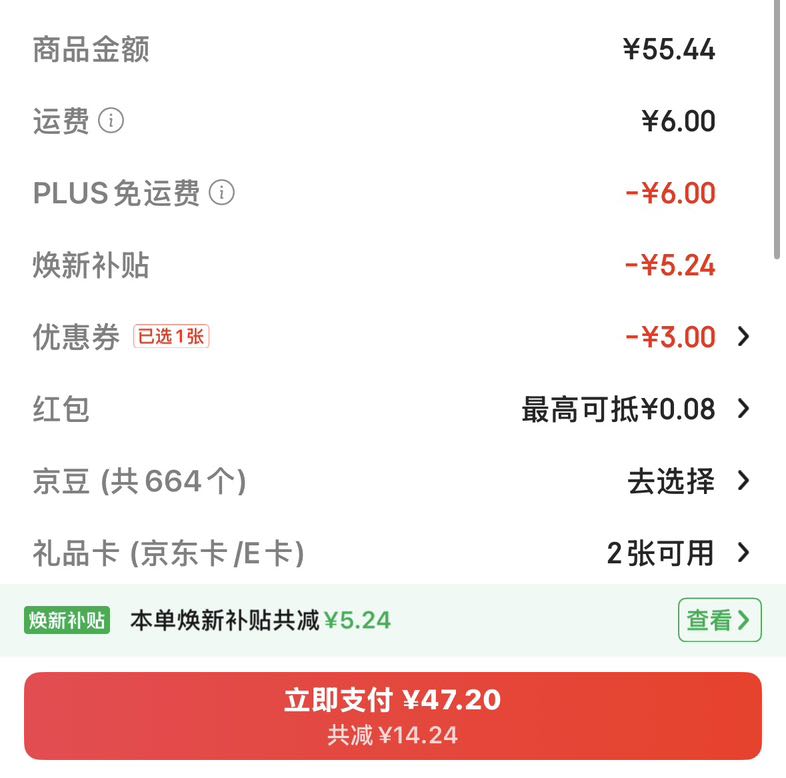This screenshot has width=786, height=778.
Task: Open the PLUS免运费 info icon
Action: [222, 192]
